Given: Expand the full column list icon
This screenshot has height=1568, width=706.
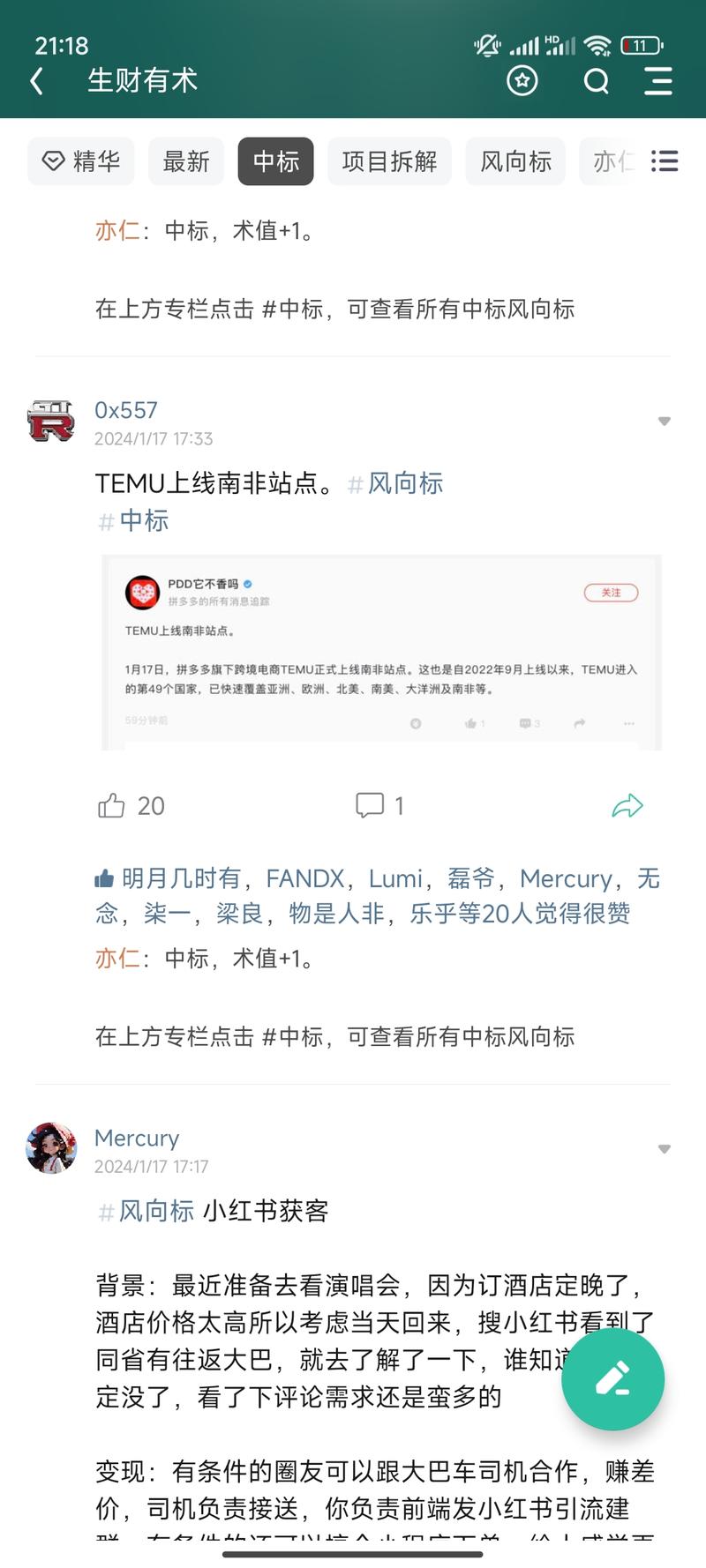Looking at the screenshot, I should (x=664, y=161).
